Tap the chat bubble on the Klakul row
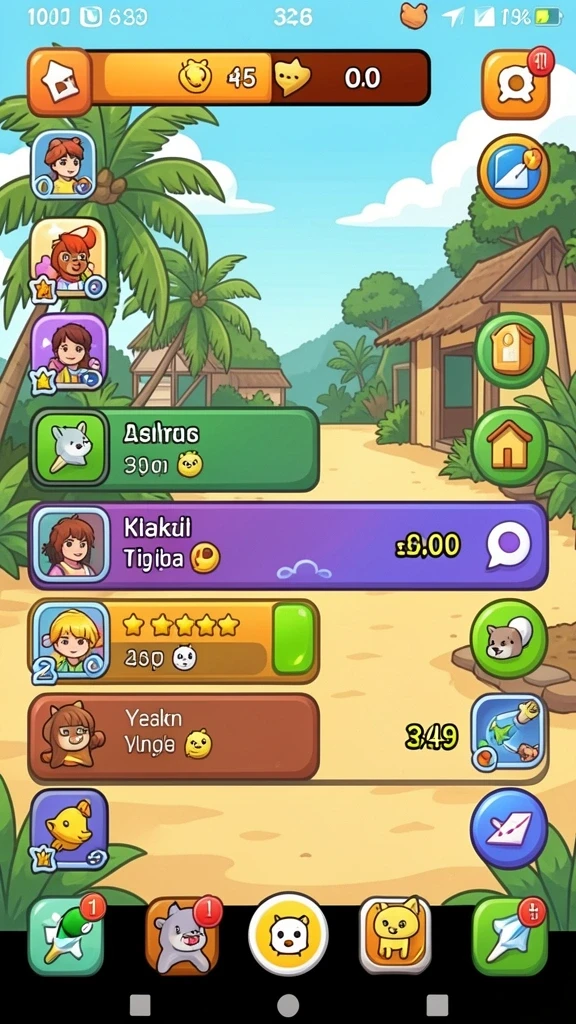576x1024 pixels. [x=509, y=545]
